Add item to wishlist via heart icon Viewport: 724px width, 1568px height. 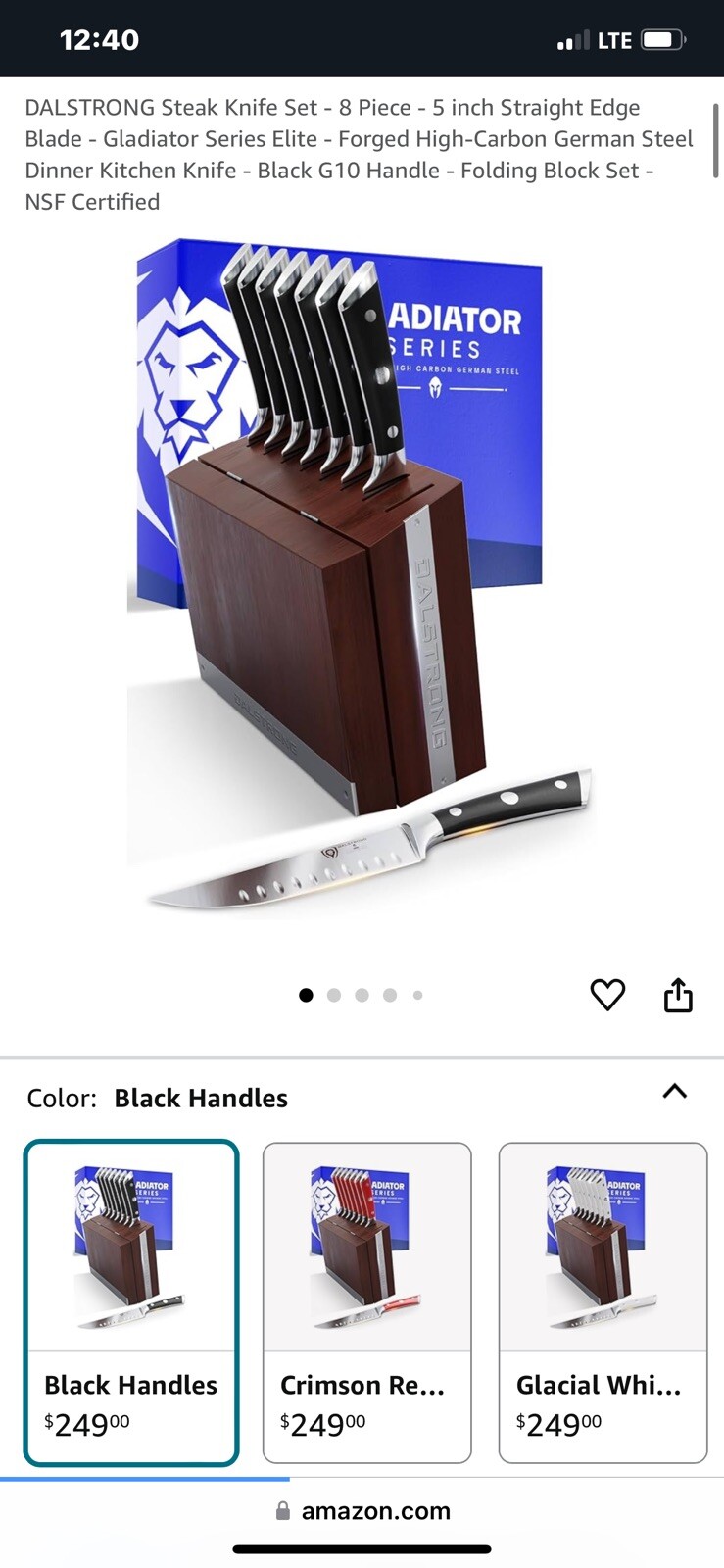[608, 995]
